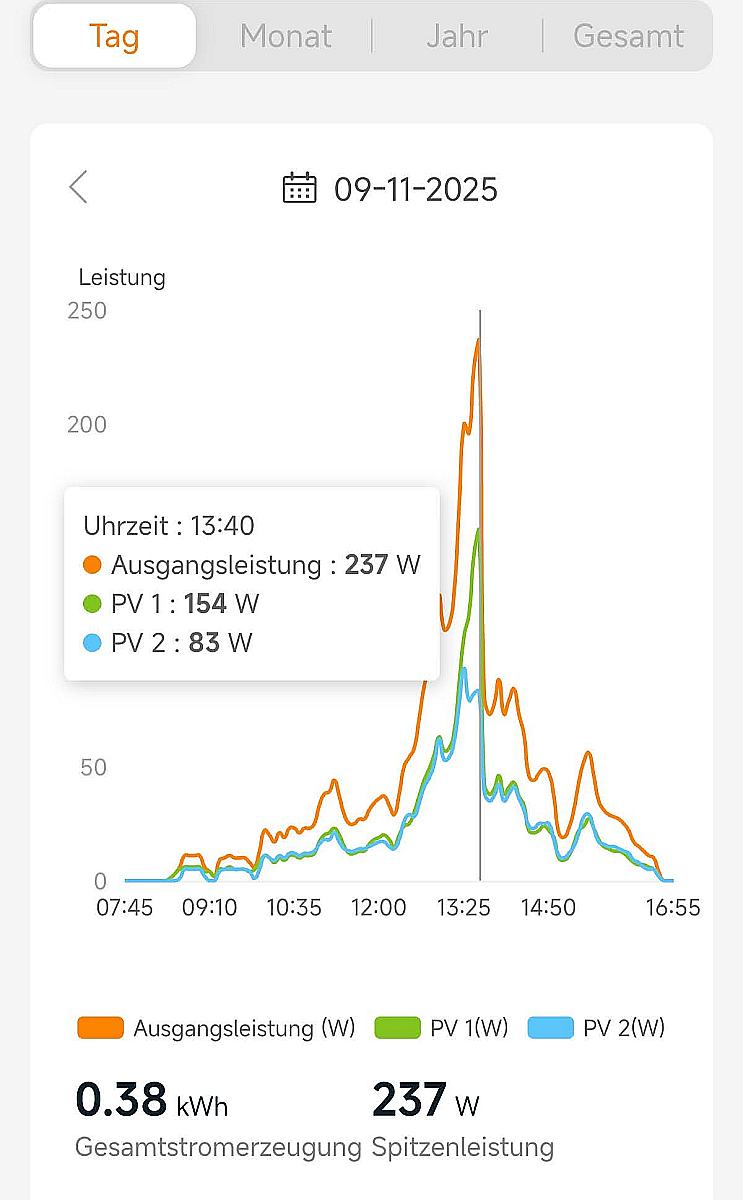The width and height of the screenshot is (743, 1200).
Task: Toggle Ausgangsleistung (W) series in legend
Action: (x=217, y=1027)
